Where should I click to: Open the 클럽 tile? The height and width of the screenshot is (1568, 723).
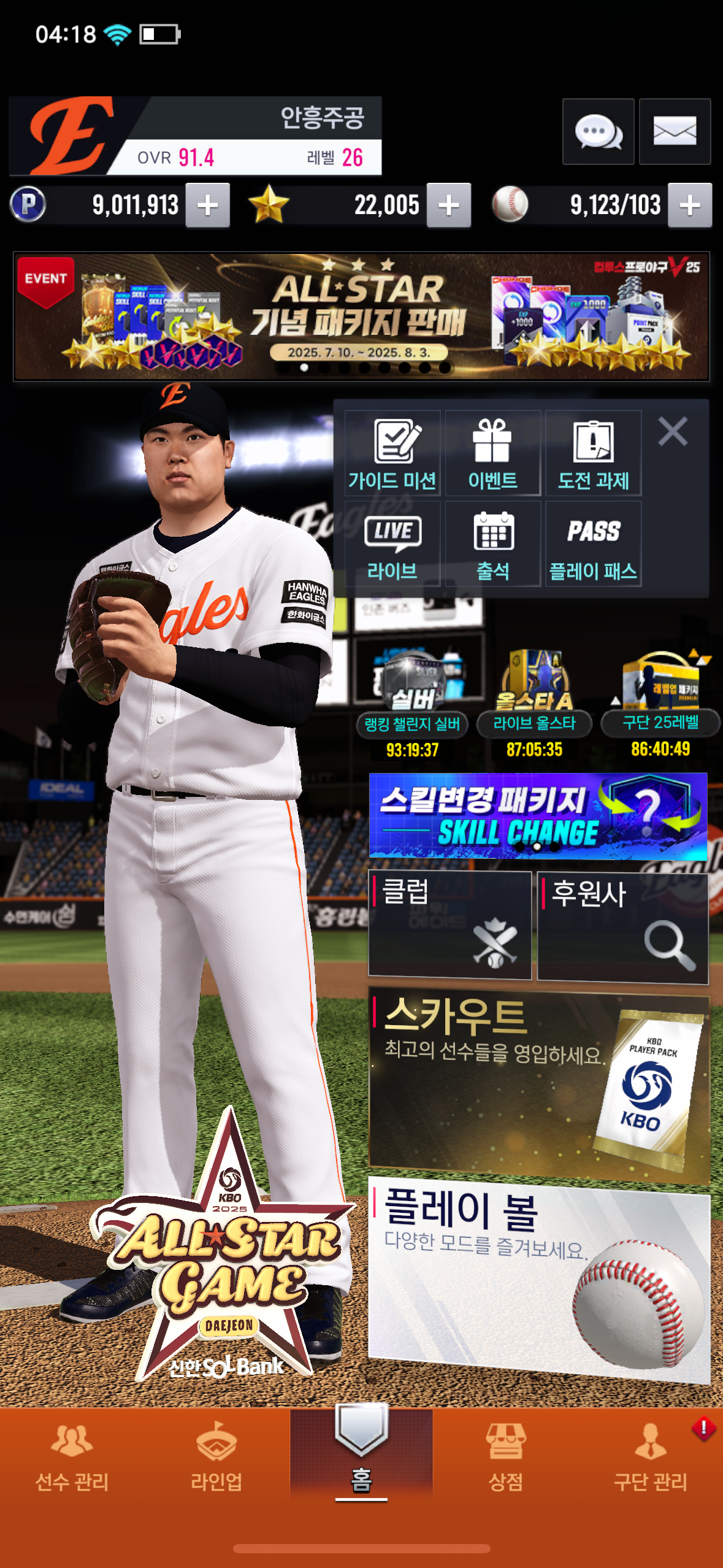pos(449,924)
